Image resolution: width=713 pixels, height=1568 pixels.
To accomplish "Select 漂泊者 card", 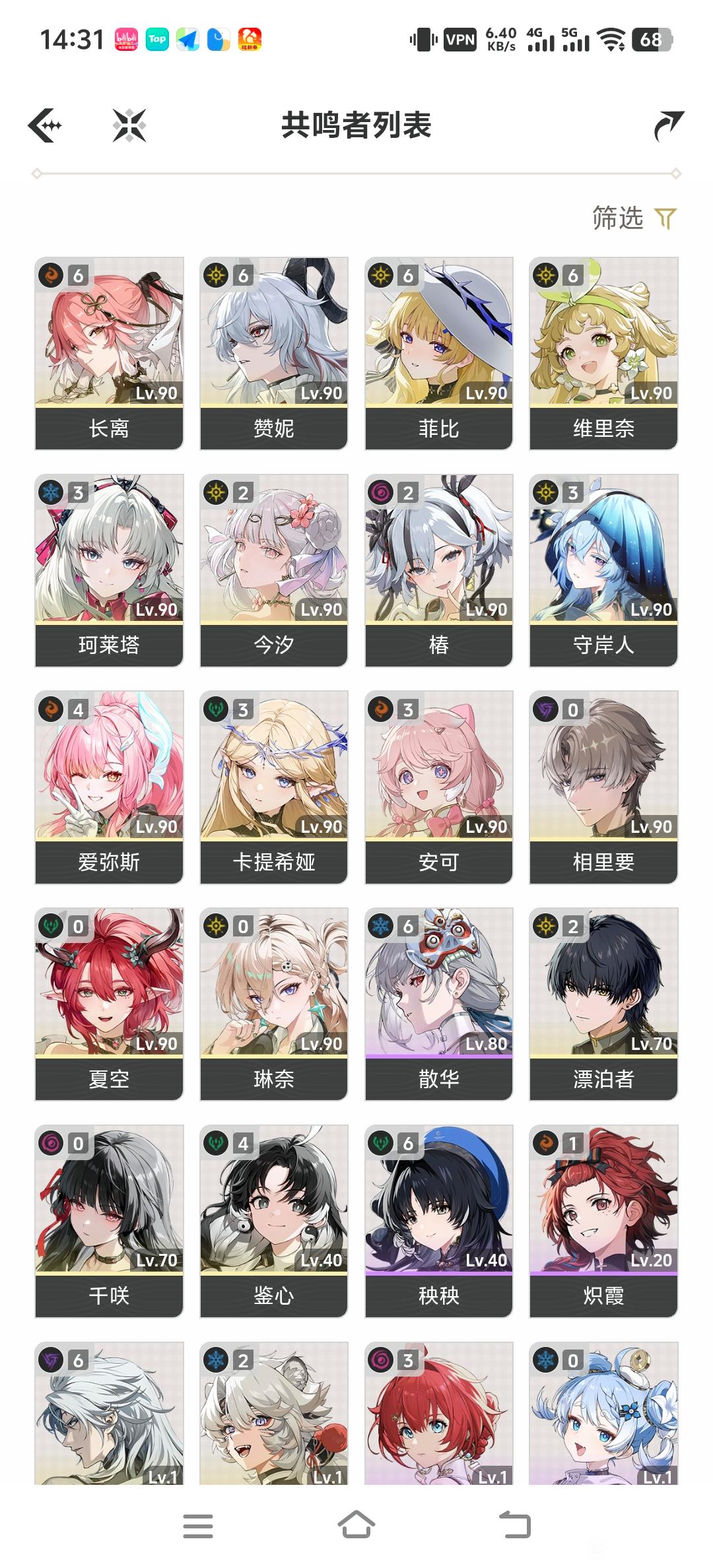I will 603,1004.
